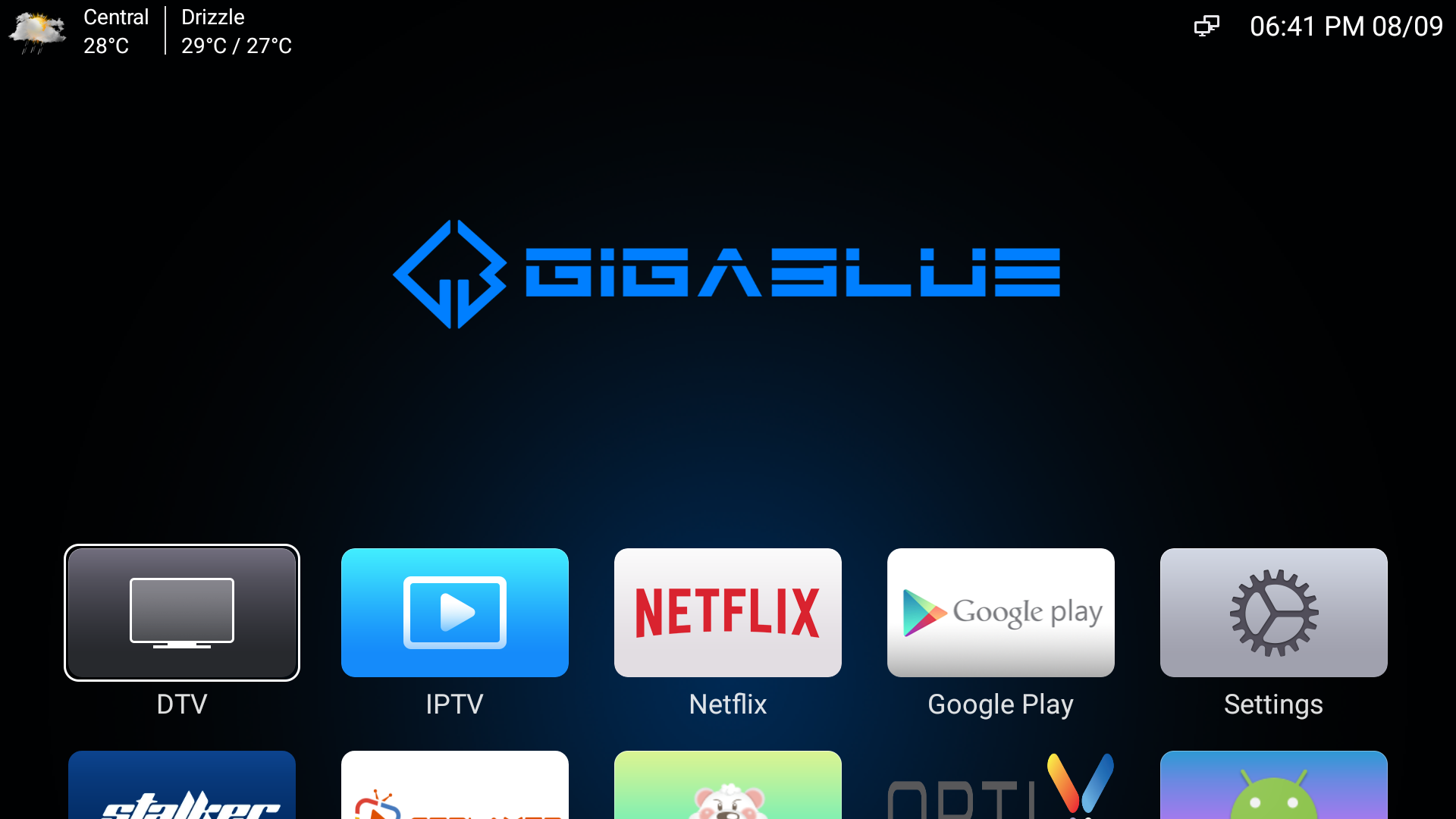This screenshot has height=819, width=1456.
Task: Open the green Android robot tile
Action: click(x=1274, y=789)
